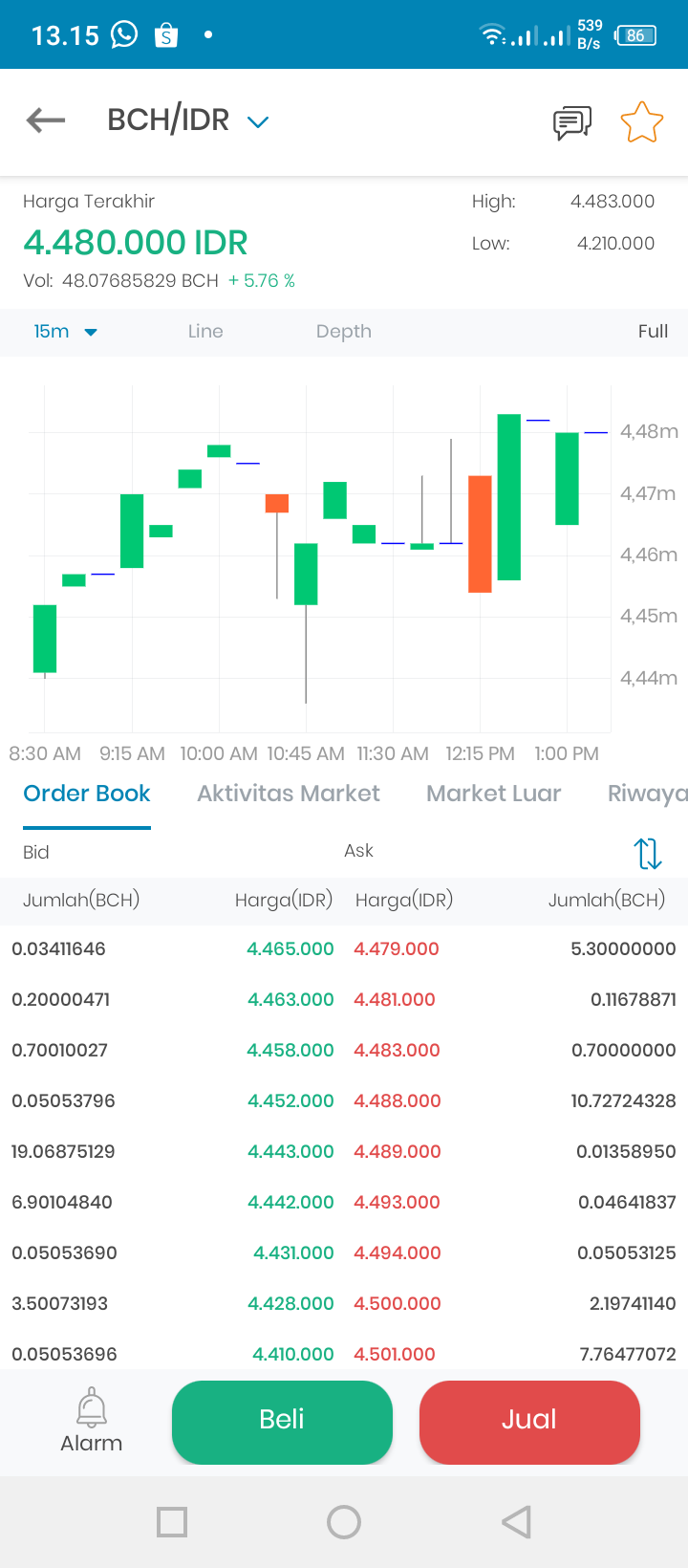The height and width of the screenshot is (1568, 688).
Task: Switch to Market Luar tab
Action: [494, 794]
